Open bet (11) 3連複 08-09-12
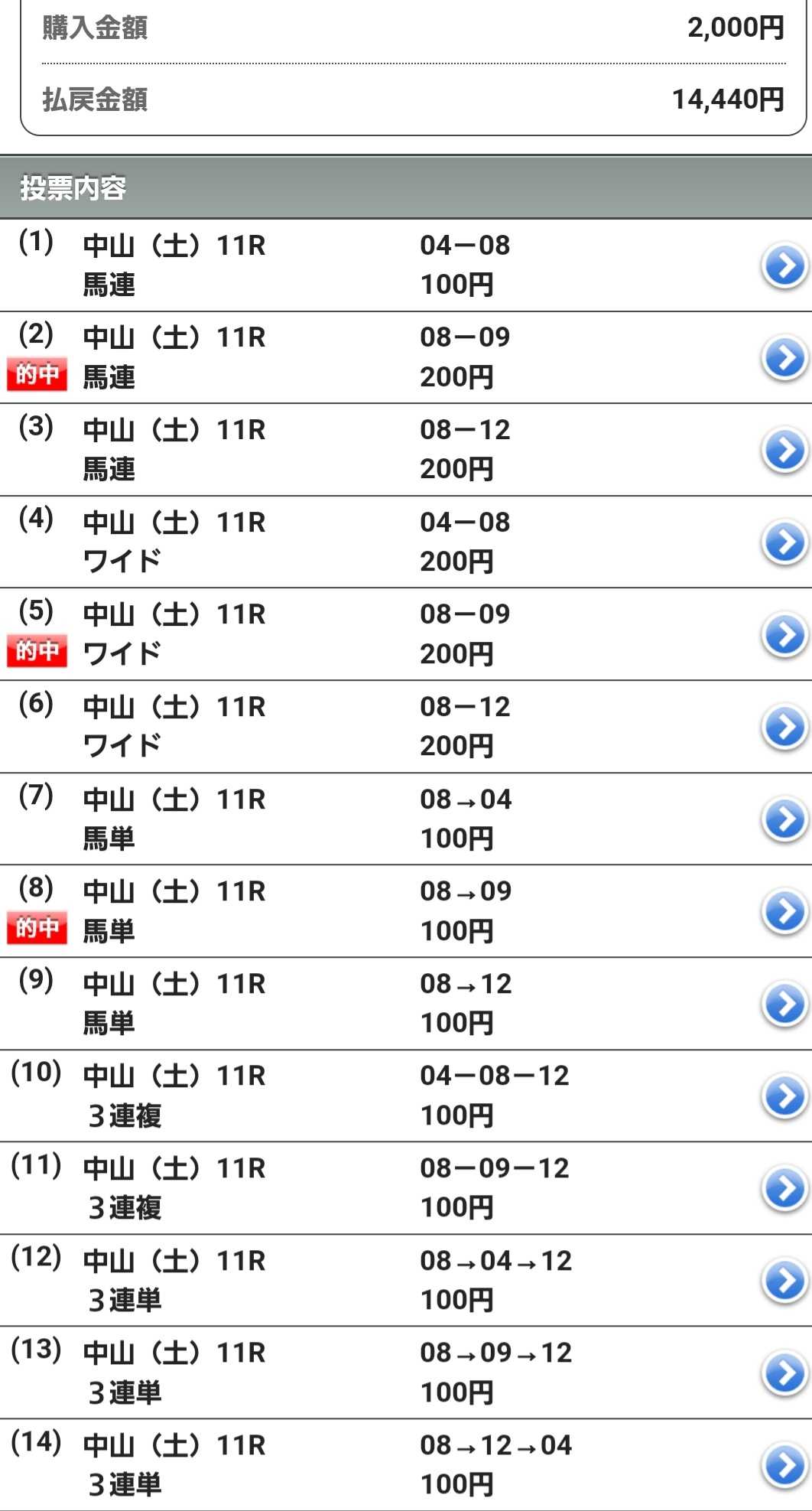 click(784, 1188)
